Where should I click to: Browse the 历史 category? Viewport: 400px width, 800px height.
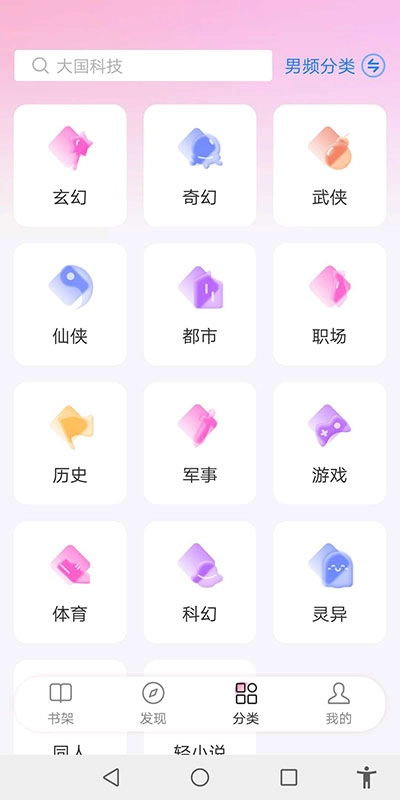(x=70, y=443)
